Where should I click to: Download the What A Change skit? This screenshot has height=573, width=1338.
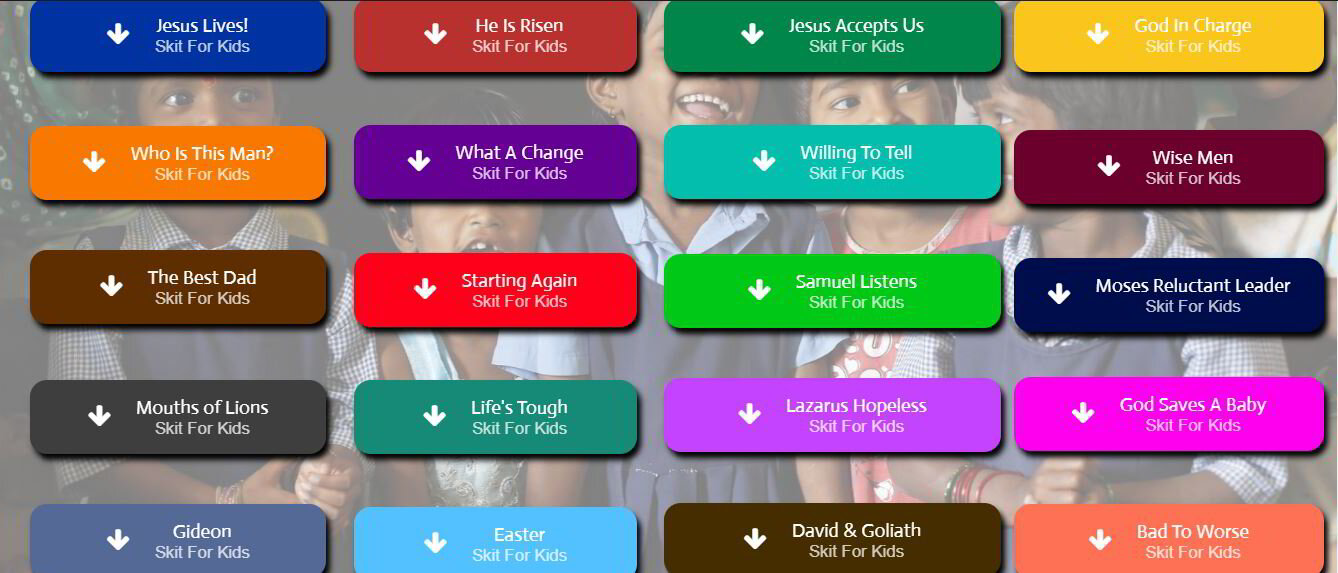tap(495, 162)
